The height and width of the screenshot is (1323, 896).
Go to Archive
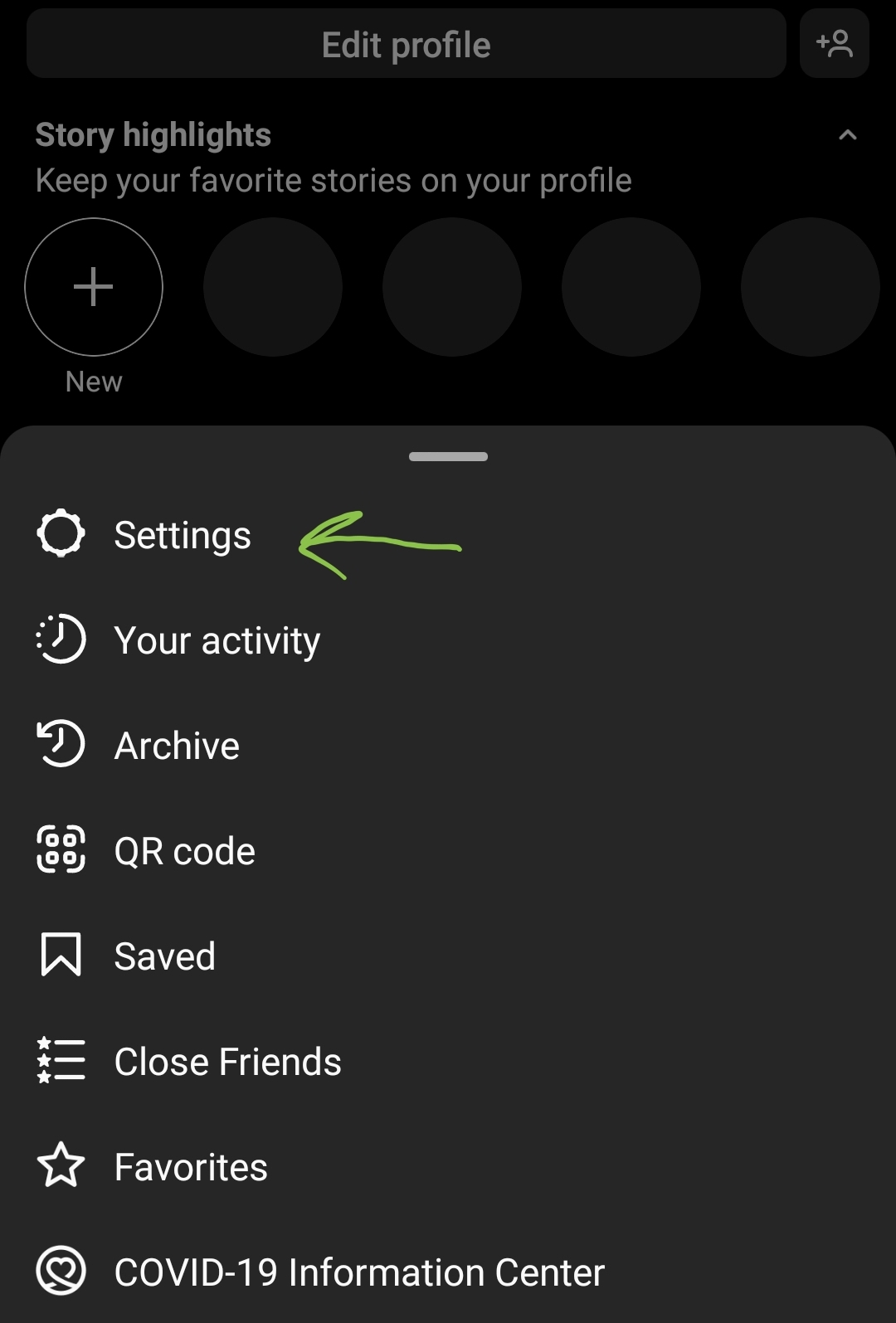tap(177, 746)
